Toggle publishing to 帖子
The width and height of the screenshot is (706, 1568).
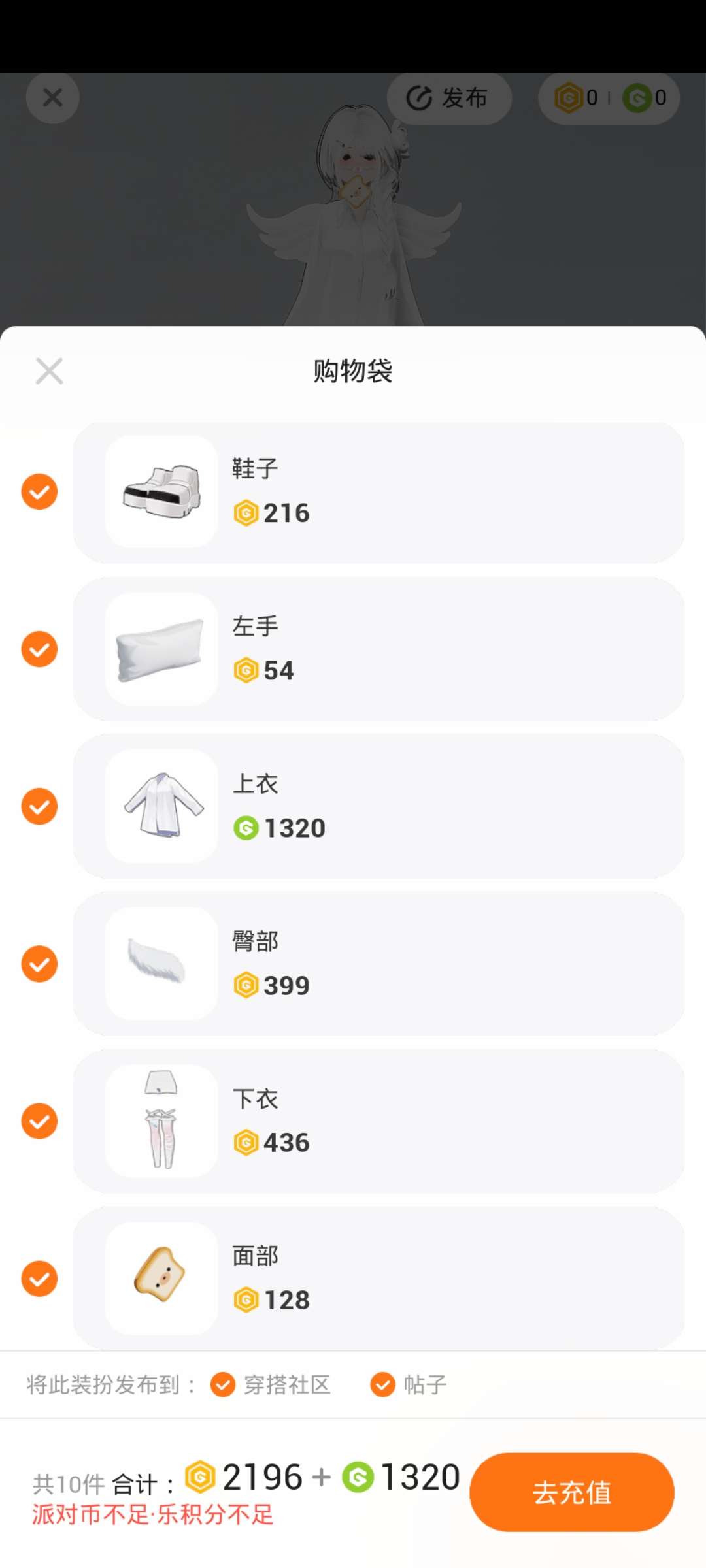383,1384
